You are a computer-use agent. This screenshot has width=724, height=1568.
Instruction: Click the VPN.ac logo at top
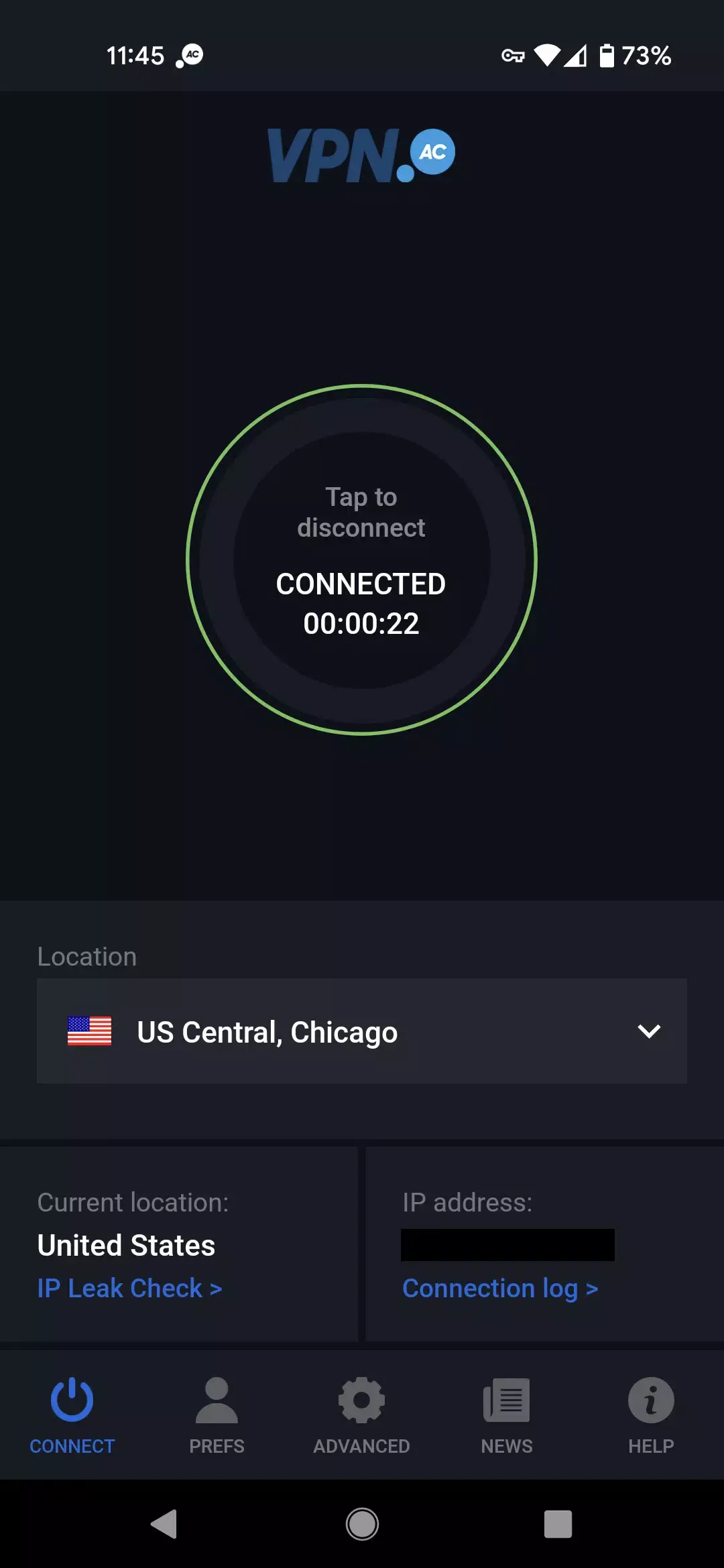click(362, 154)
